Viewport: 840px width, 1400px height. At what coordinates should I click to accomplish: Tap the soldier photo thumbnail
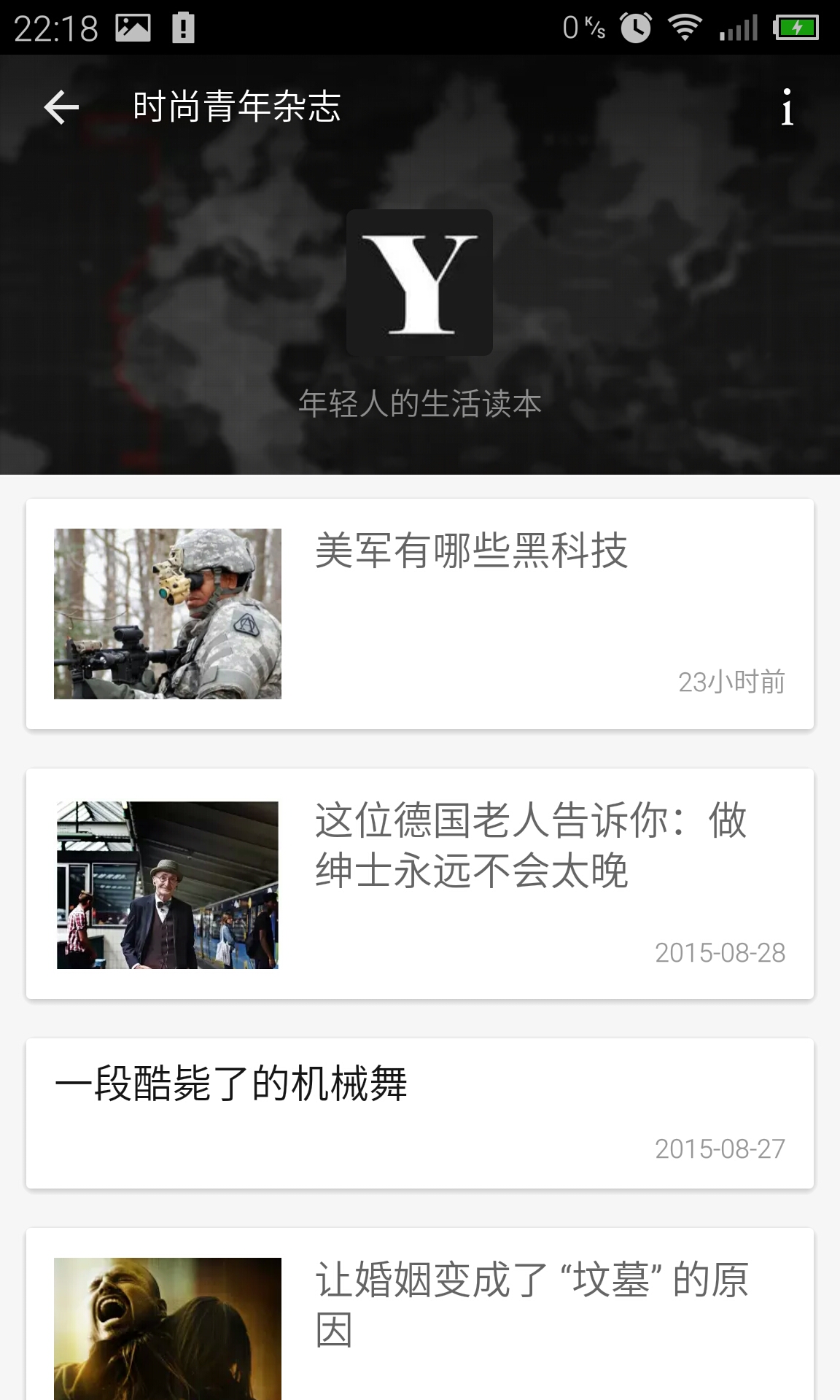(168, 612)
